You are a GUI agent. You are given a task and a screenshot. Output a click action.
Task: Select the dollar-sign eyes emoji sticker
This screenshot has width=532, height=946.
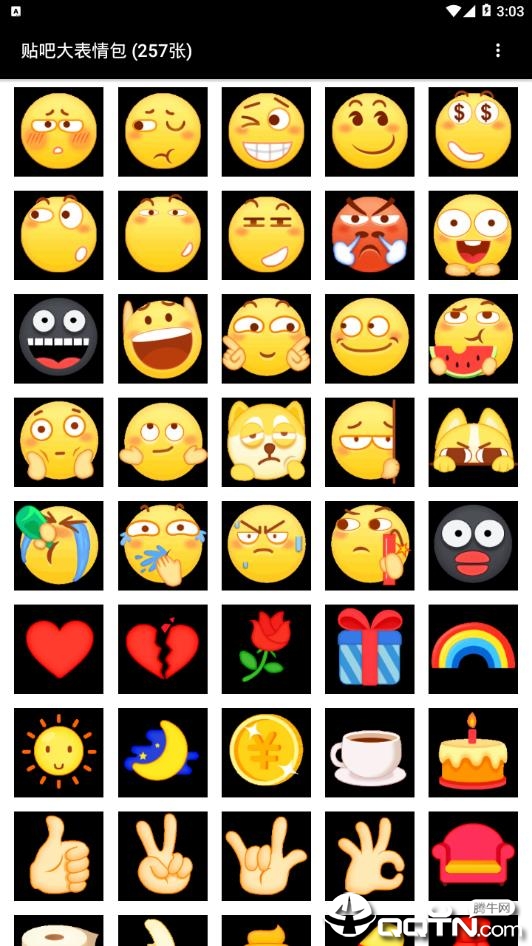[473, 132]
